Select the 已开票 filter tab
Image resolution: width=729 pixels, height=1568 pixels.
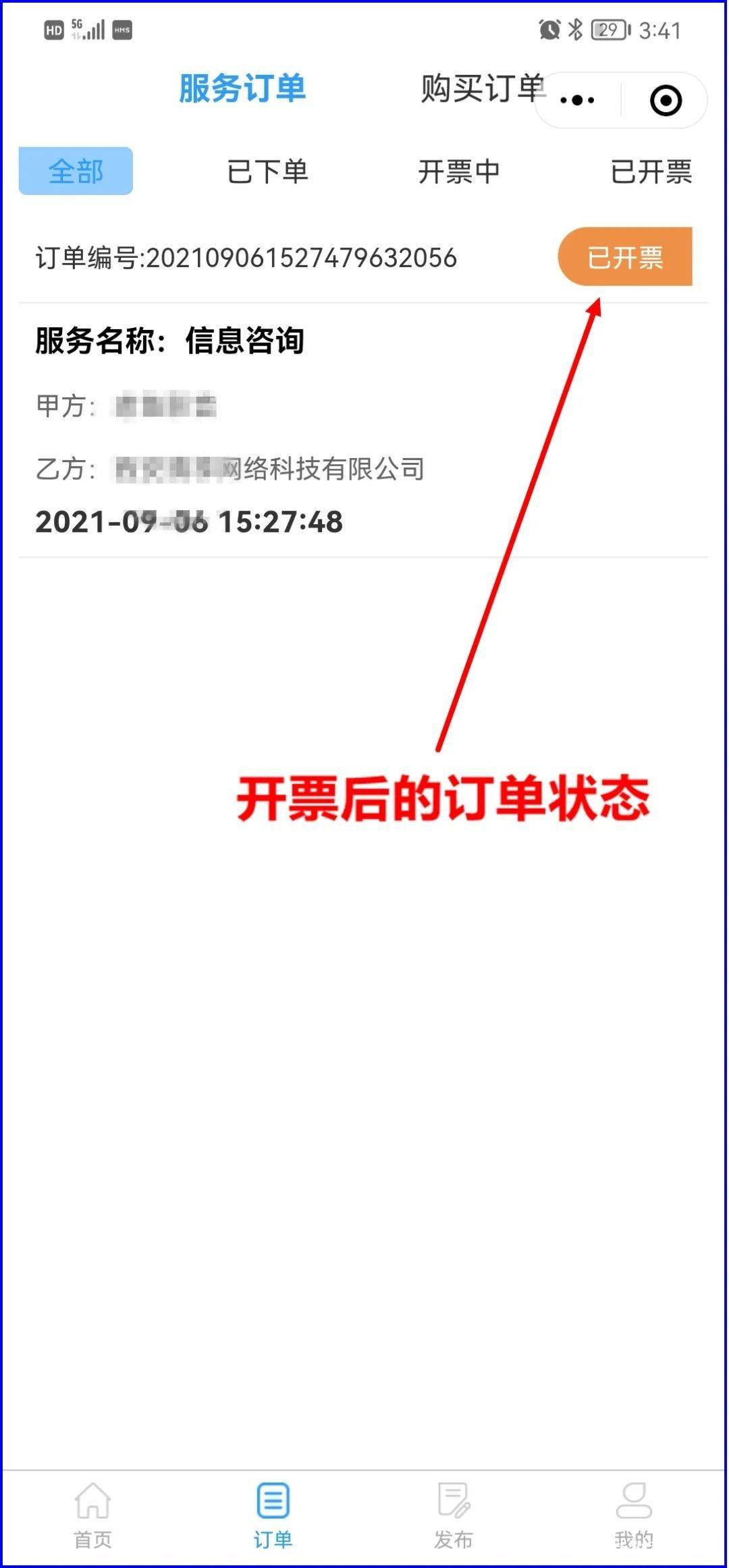(x=652, y=173)
